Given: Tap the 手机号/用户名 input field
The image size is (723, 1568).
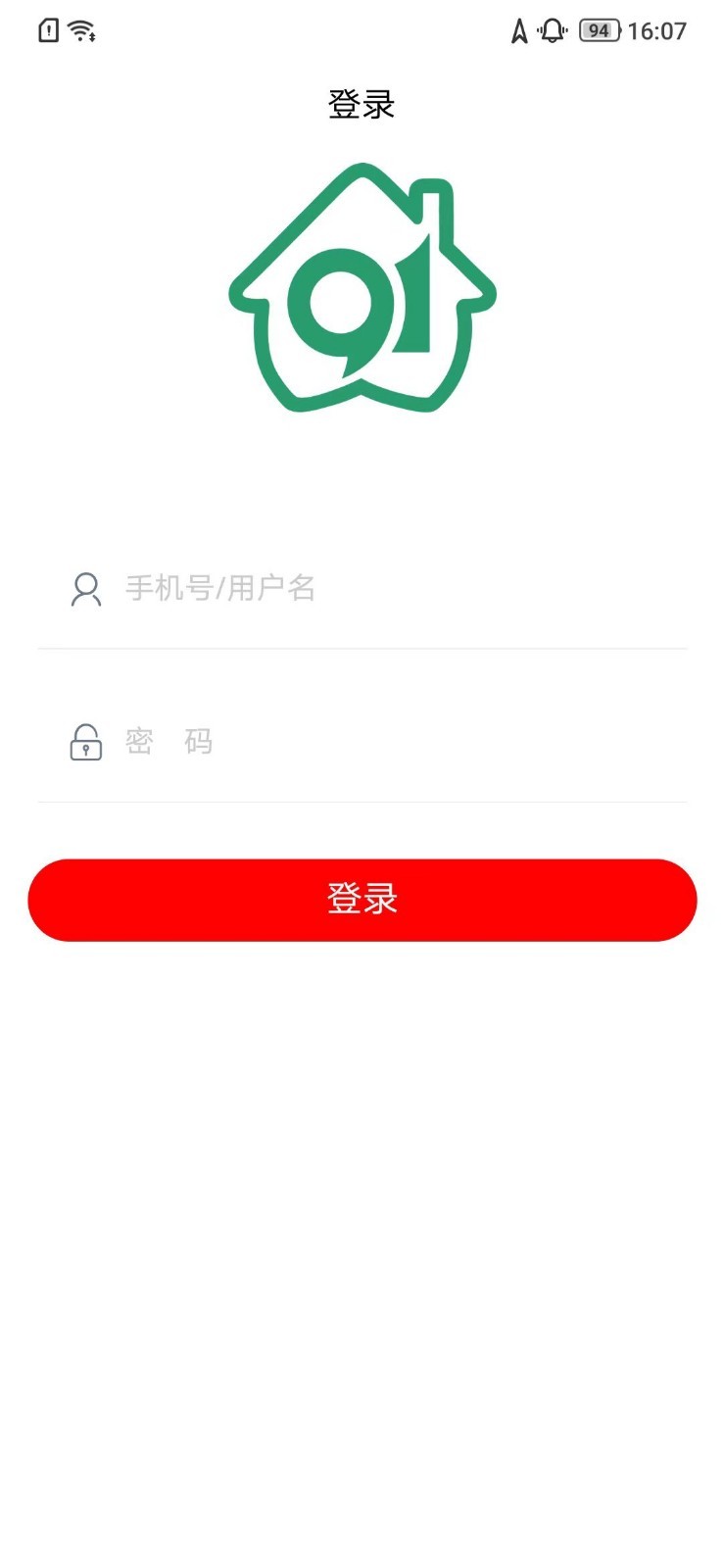Looking at the screenshot, I should [392, 588].
